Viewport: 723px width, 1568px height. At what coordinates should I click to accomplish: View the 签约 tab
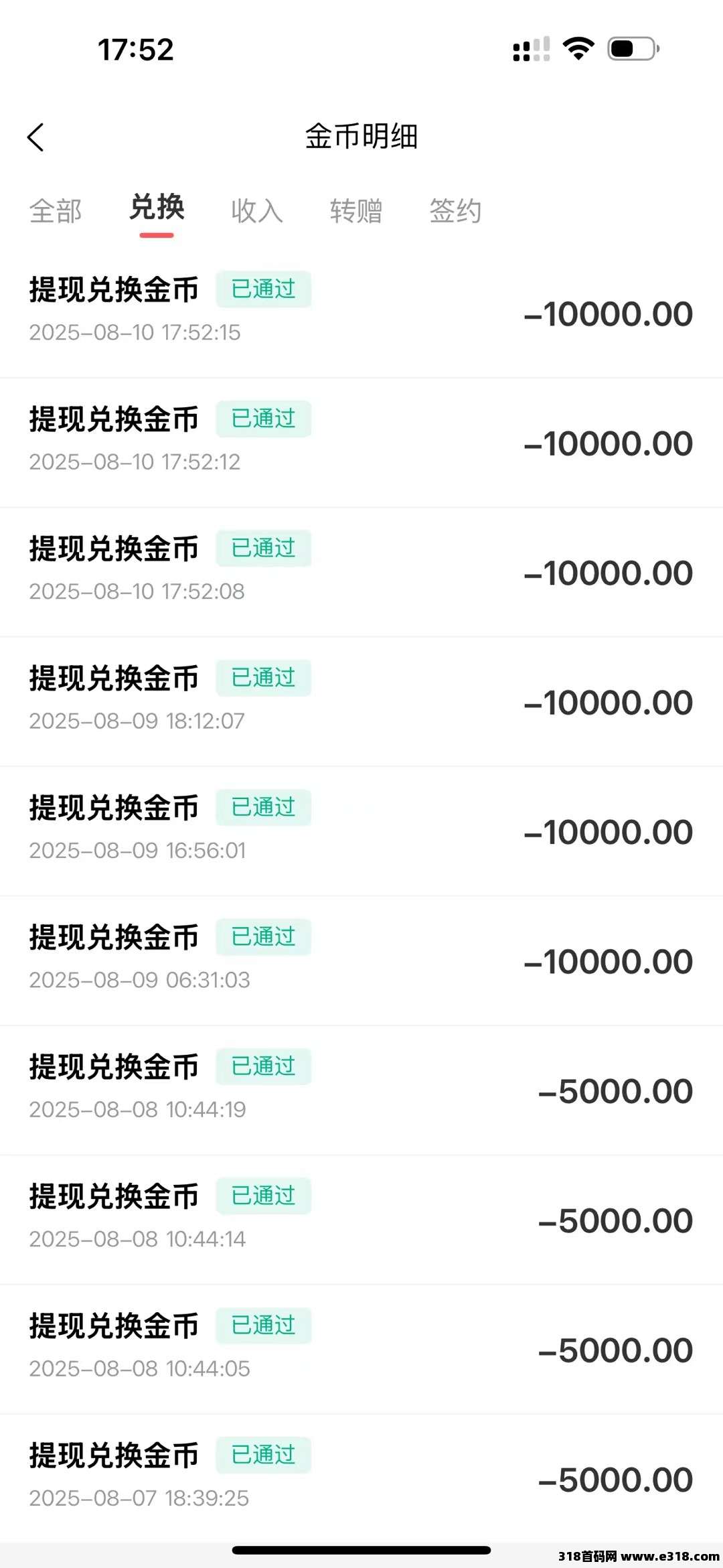coord(455,211)
